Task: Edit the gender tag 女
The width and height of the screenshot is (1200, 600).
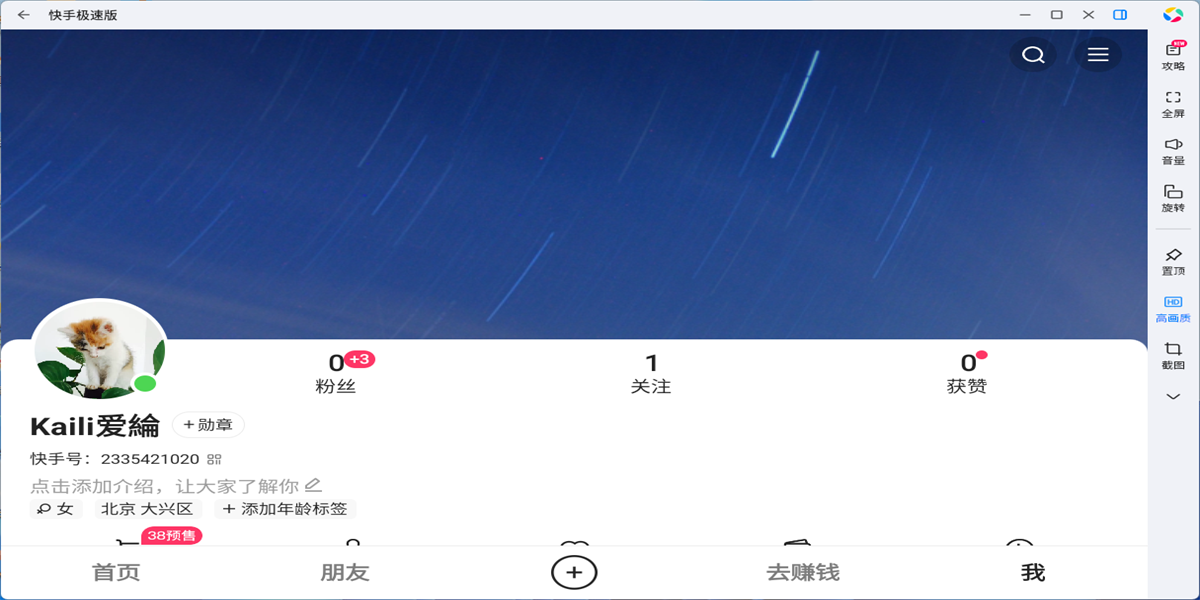Action: tap(56, 509)
